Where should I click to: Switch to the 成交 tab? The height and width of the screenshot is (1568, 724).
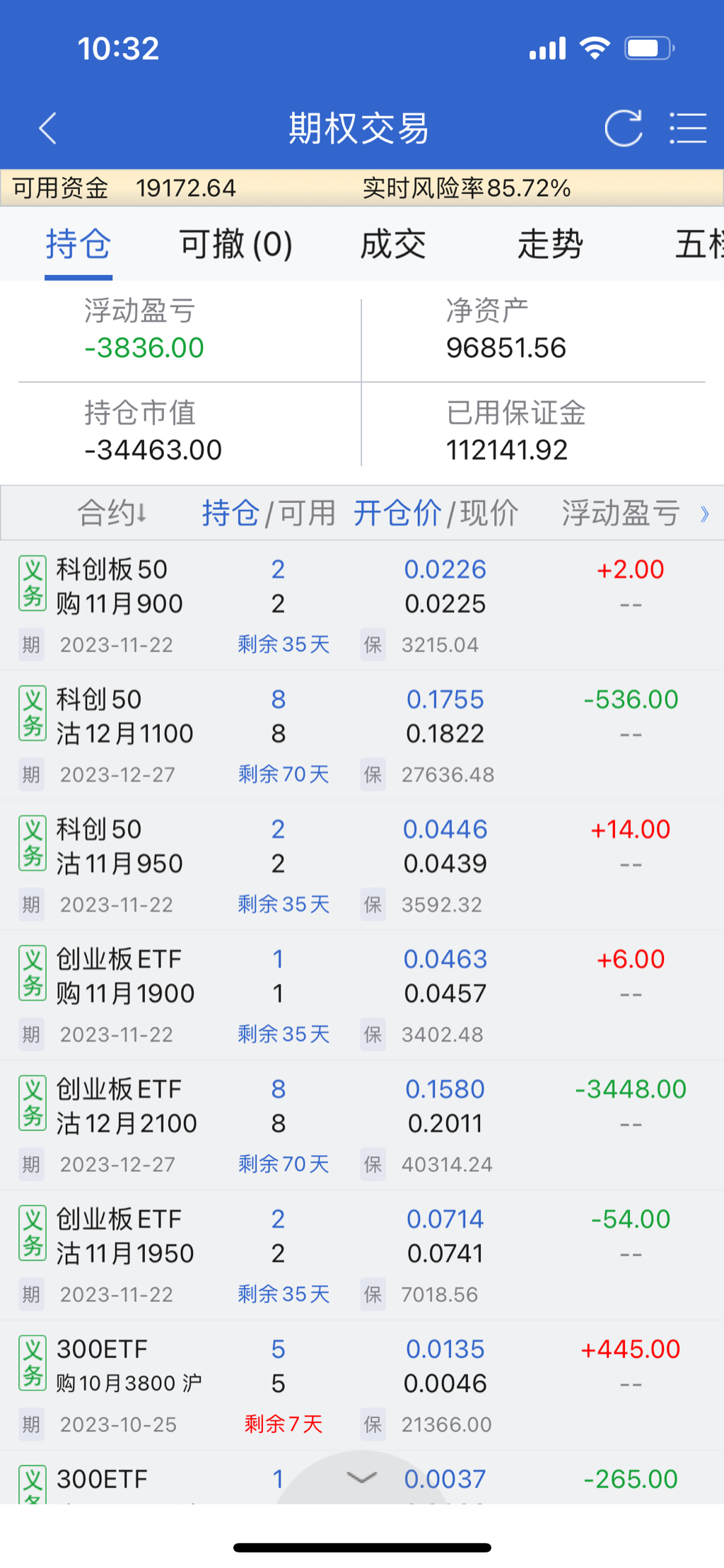(x=393, y=245)
